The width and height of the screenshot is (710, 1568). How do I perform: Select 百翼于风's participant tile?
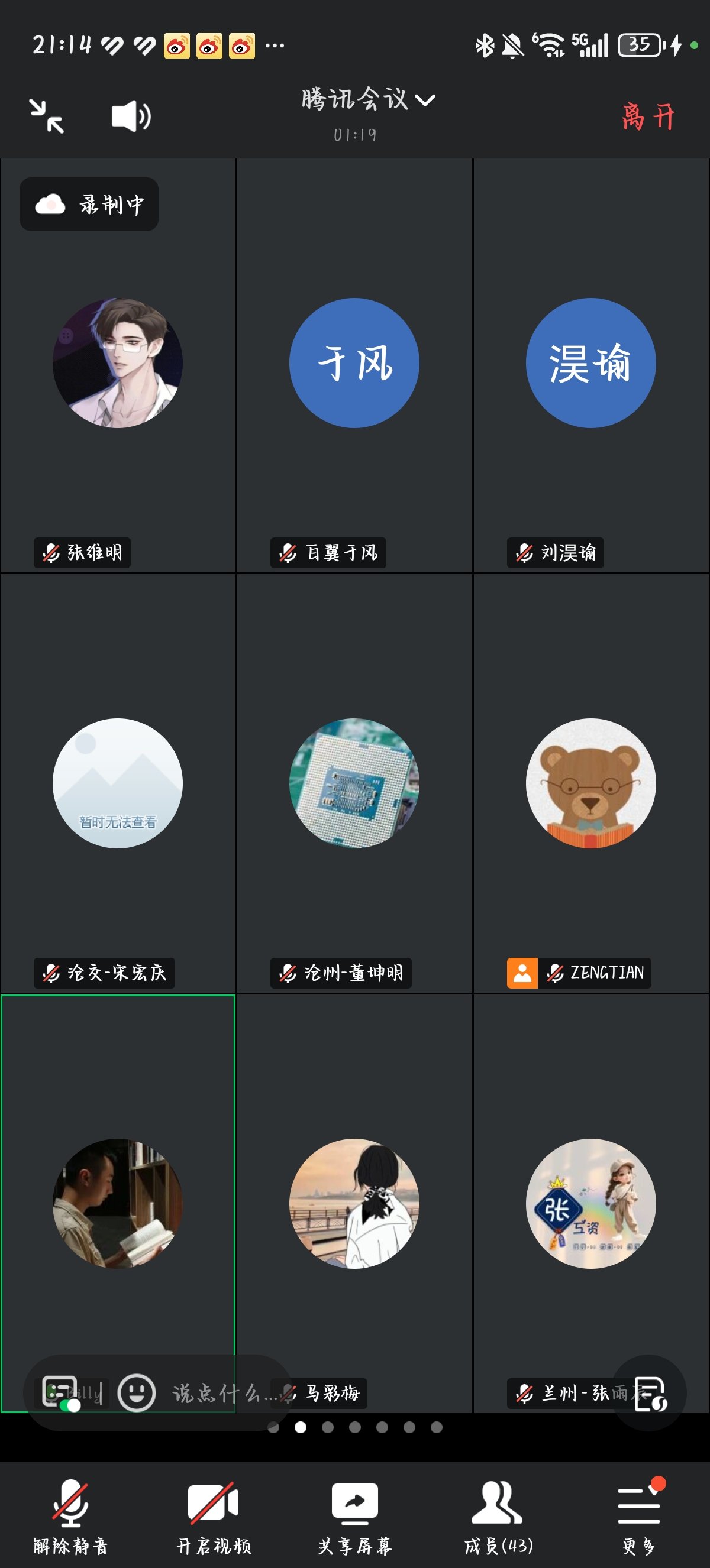point(354,365)
